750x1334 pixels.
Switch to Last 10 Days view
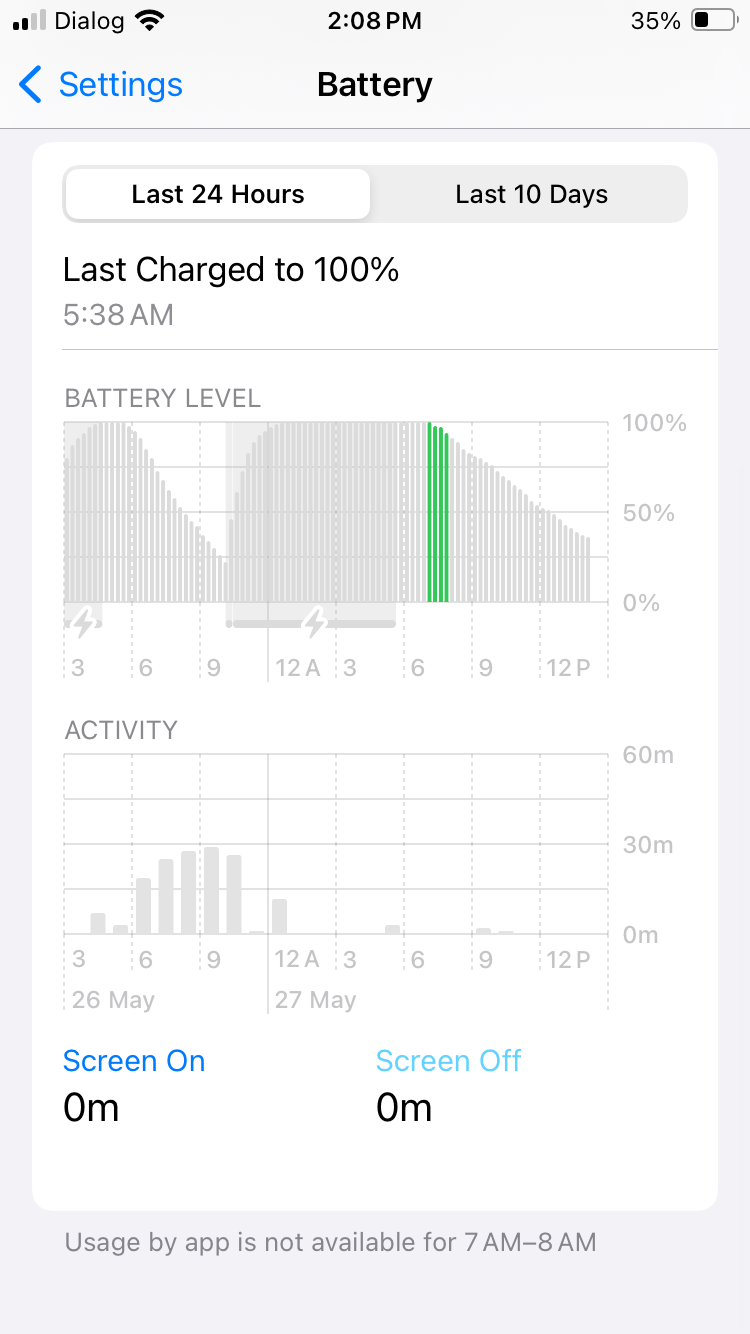531,194
